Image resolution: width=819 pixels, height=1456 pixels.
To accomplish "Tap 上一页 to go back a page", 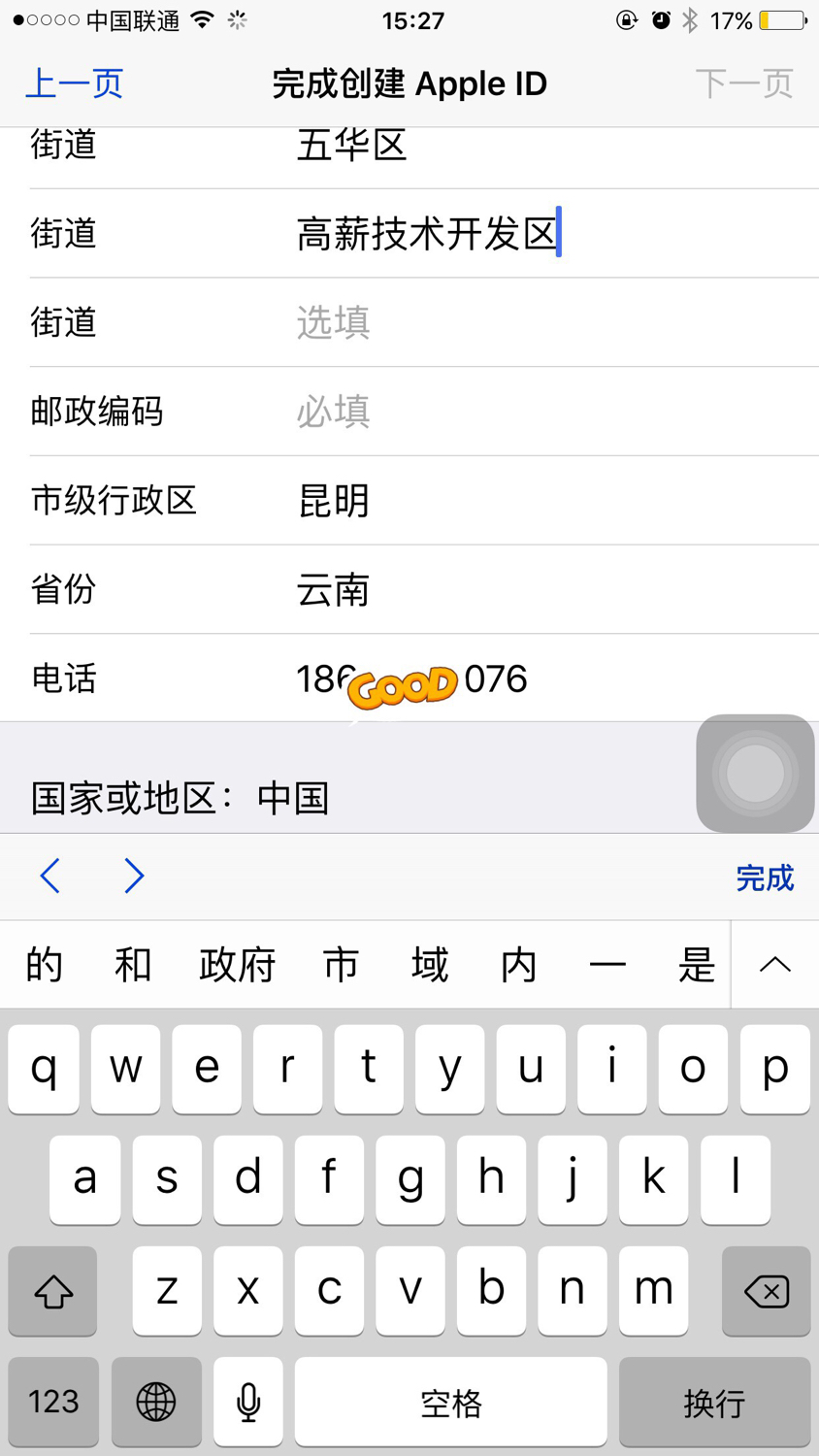I will click(x=74, y=83).
